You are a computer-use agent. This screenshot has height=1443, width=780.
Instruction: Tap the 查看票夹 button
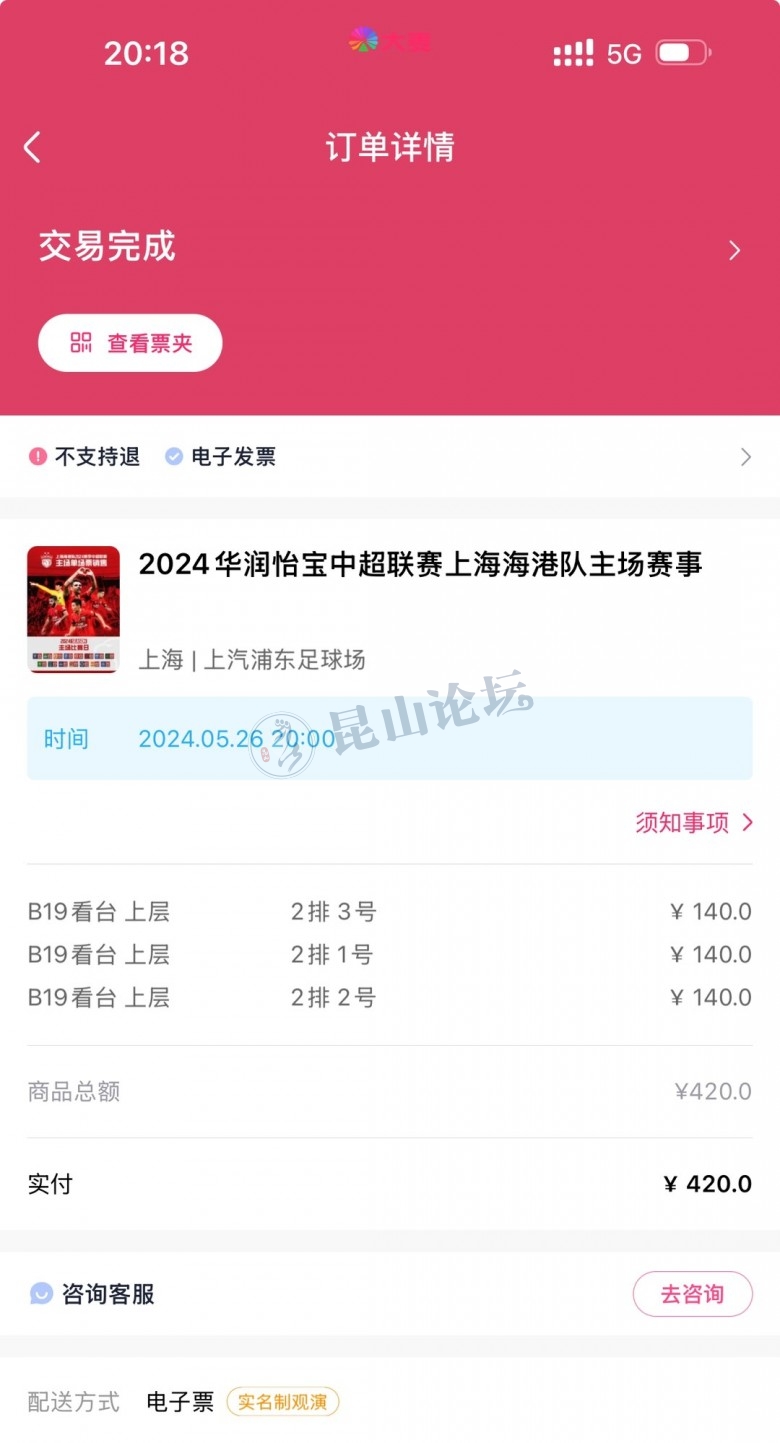pos(130,344)
